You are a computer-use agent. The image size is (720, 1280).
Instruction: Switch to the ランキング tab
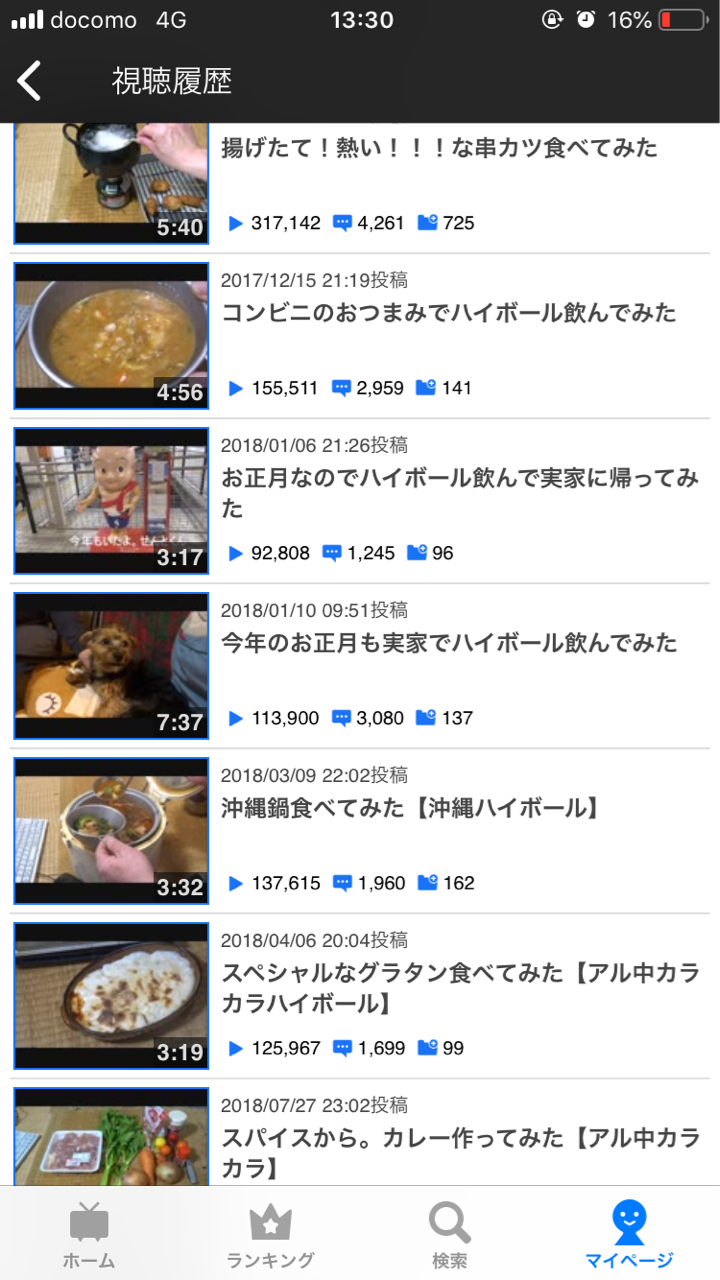[x=270, y=1234]
